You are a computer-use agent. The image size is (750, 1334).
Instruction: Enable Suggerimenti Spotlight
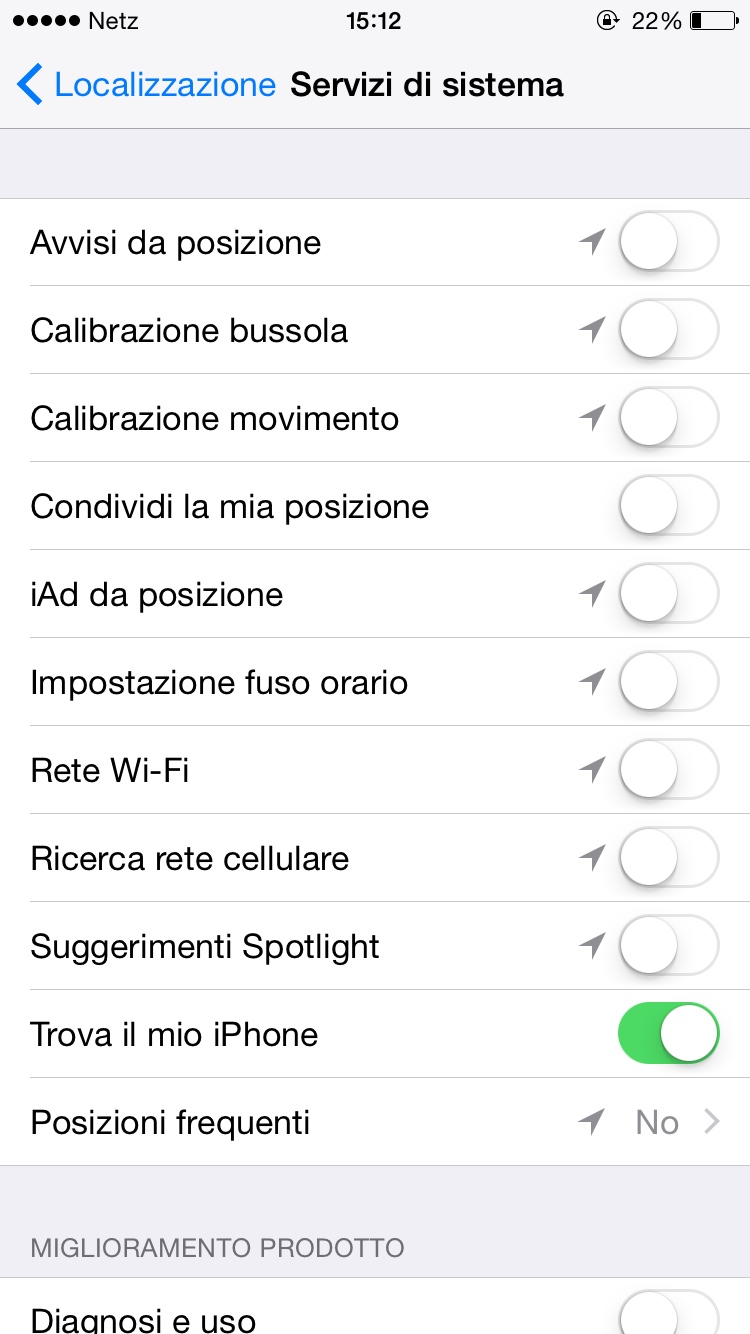(x=668, y=946)
